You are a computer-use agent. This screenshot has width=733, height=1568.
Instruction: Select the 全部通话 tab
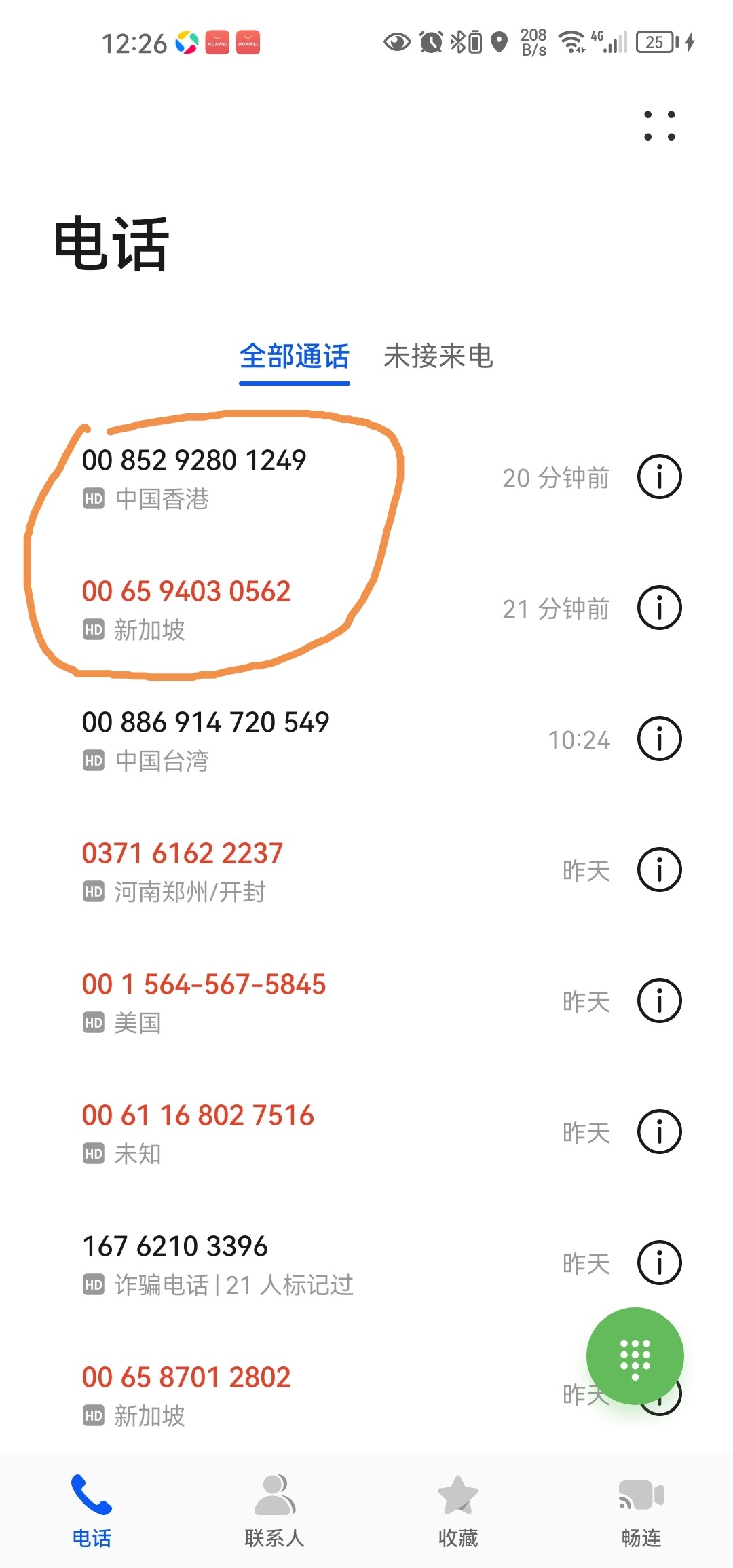294,356
